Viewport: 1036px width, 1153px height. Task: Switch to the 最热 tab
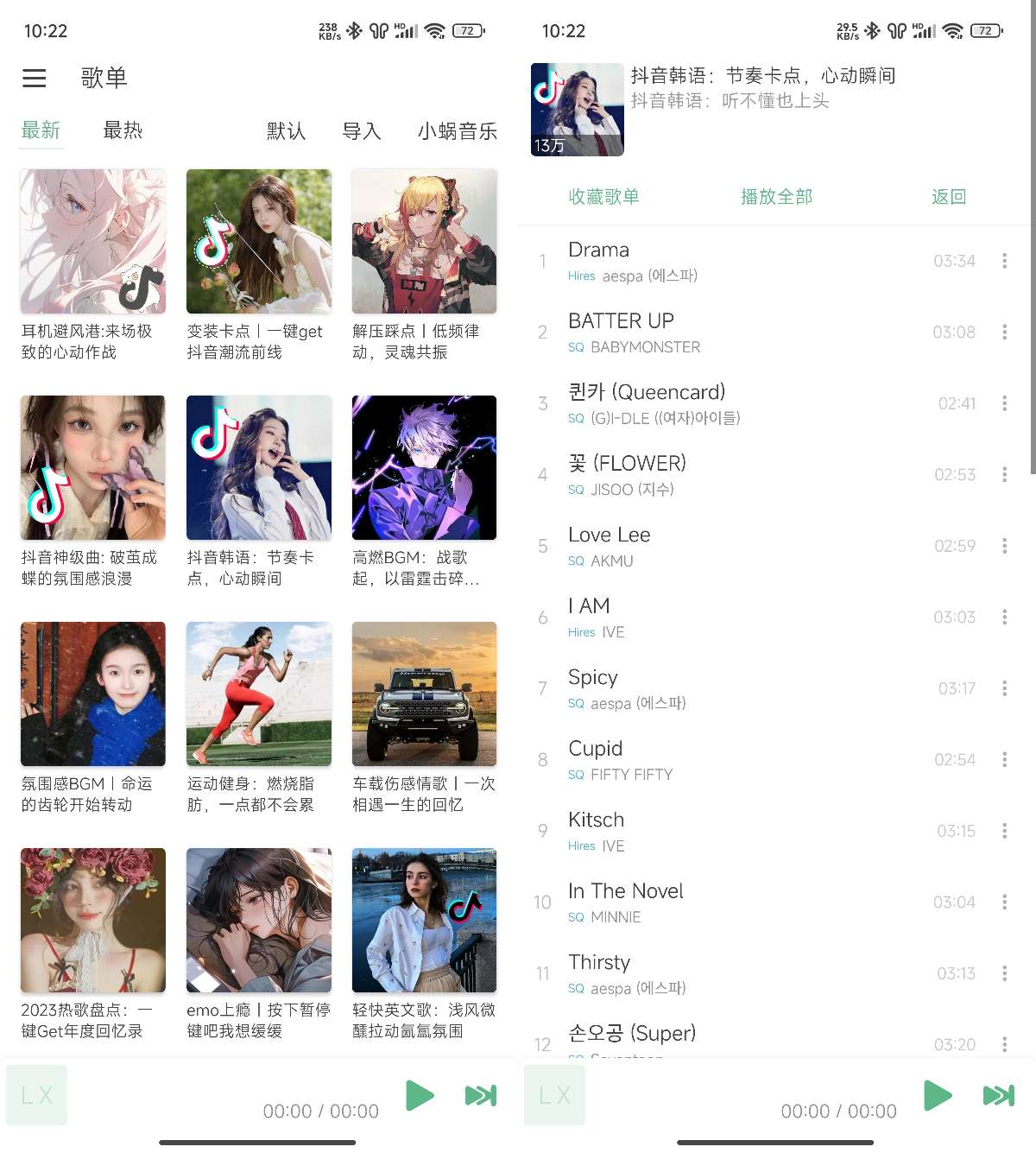(x=123, y=130)
